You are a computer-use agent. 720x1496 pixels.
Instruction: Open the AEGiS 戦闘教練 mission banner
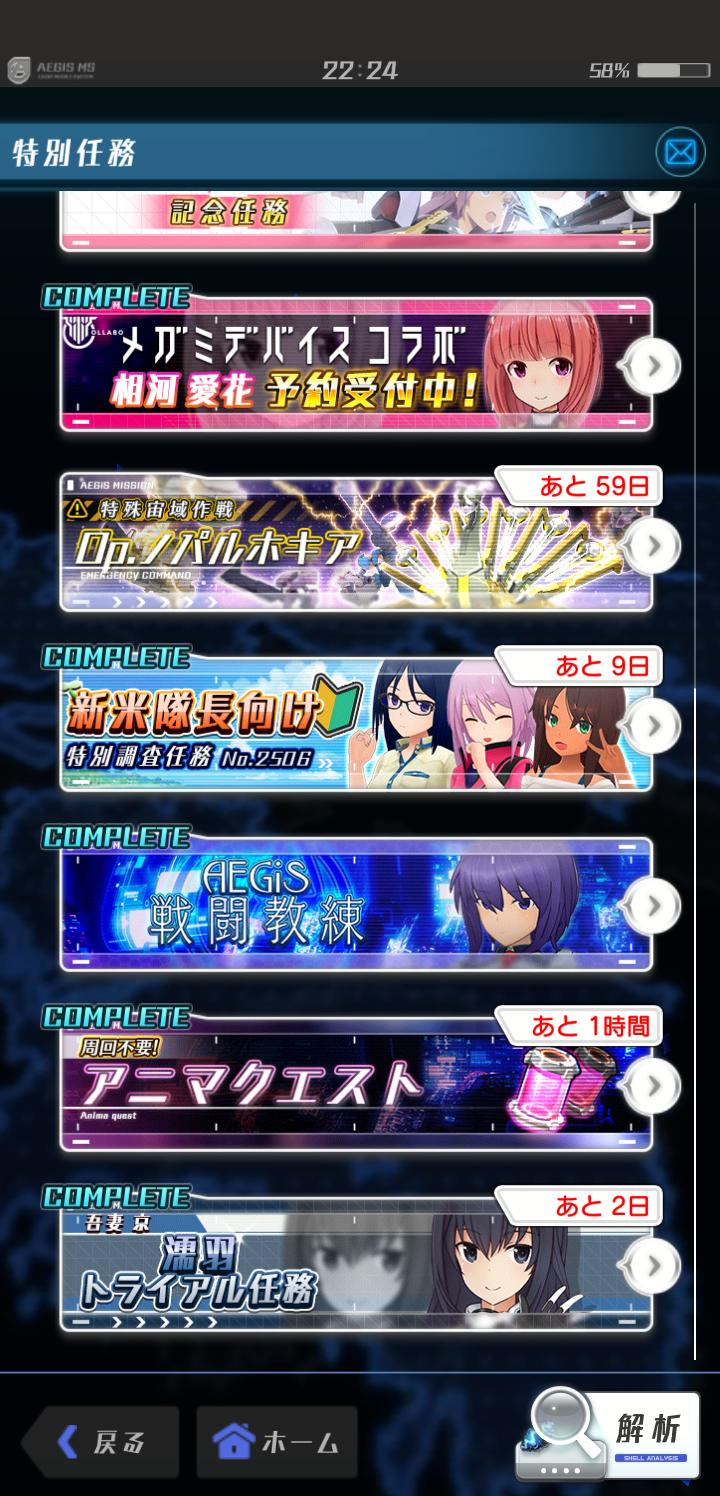pyautogui.click(x=355, y=905)
